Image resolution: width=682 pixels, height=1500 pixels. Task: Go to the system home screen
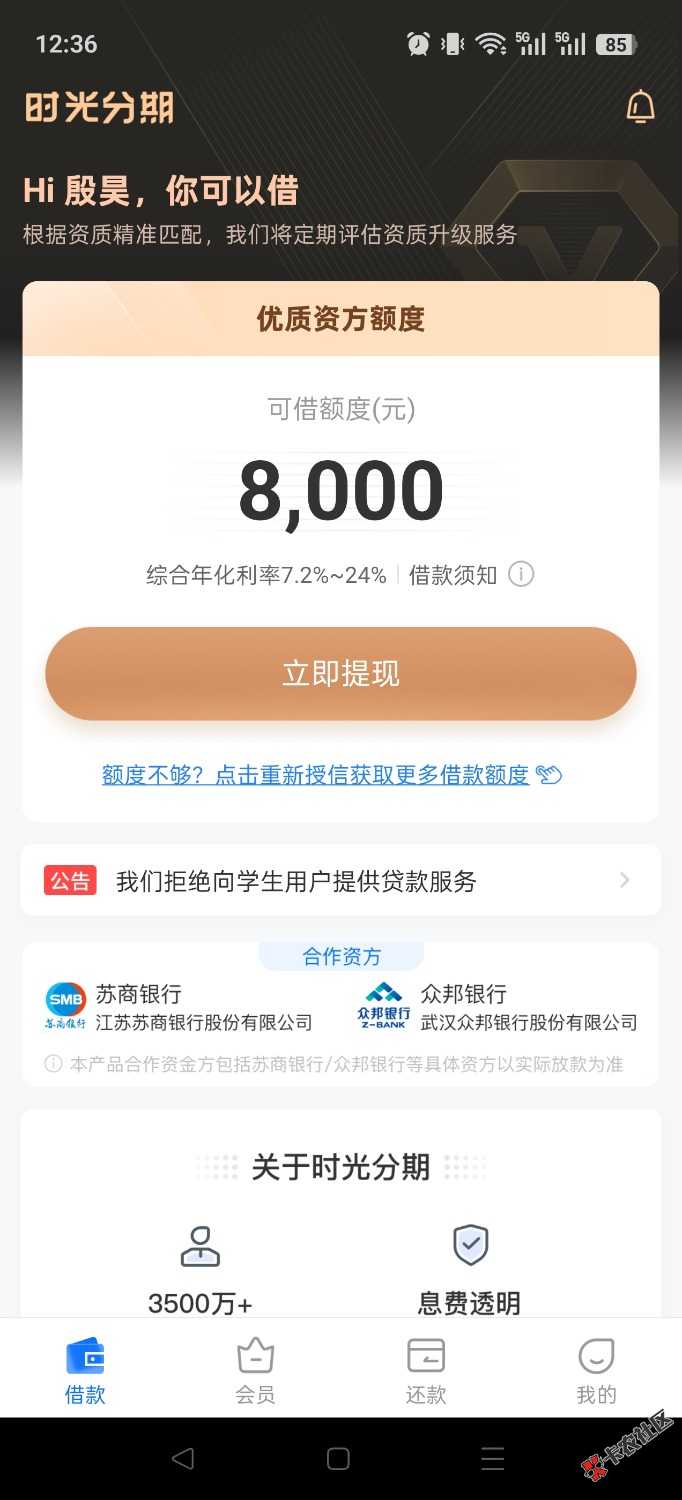[x=338, y=1459]
